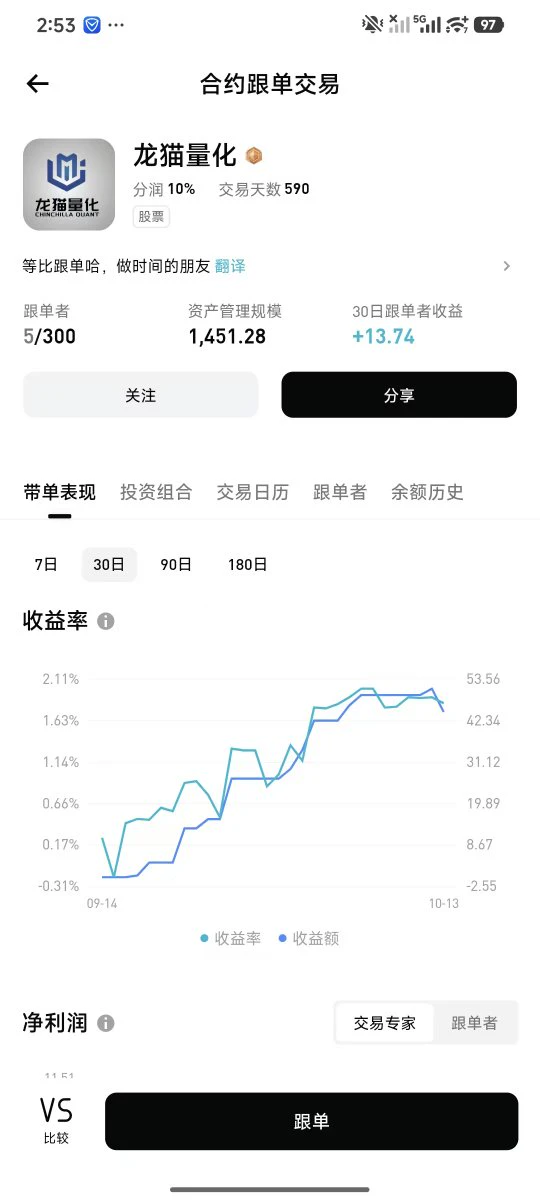Expand the trader bio with the chevron
540x1200 pixels.
(507, 266)
